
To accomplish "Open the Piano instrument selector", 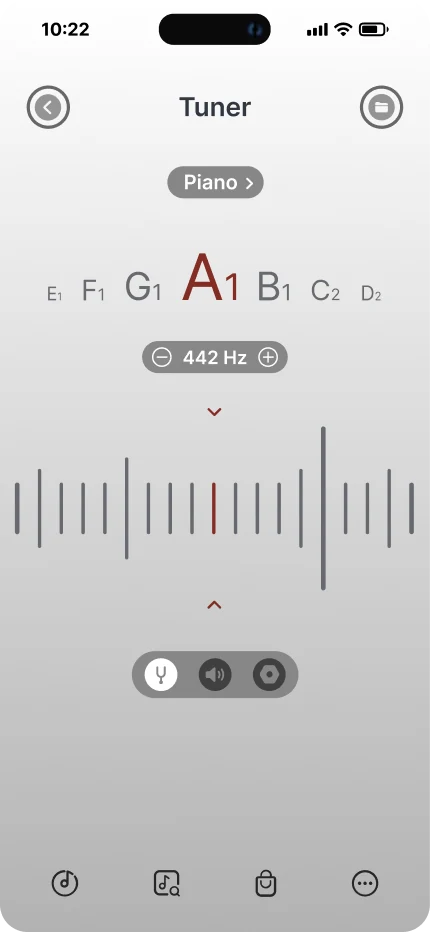I will tap(215, 182).
